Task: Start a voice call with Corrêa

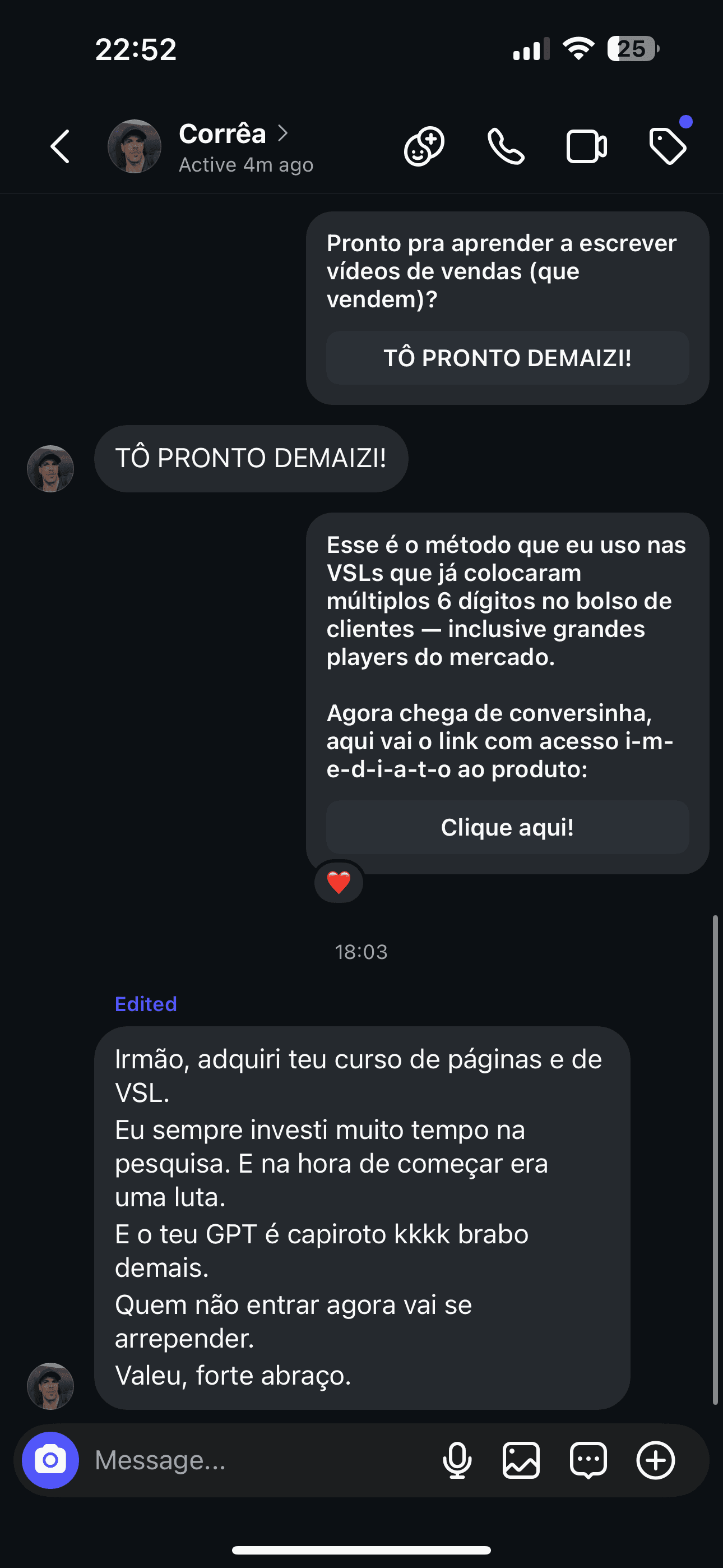Action: pyautogui.click(x=506, y=147)
